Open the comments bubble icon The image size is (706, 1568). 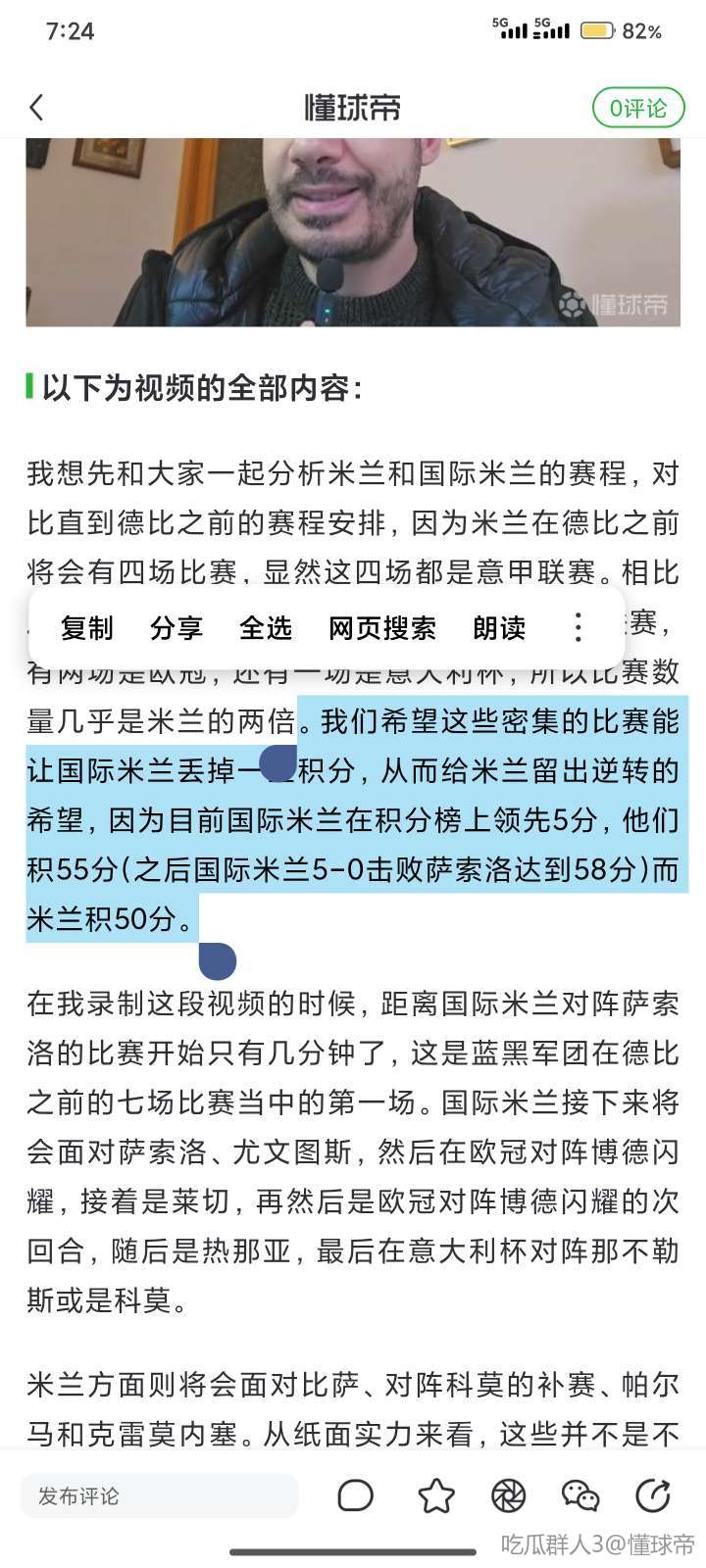click(x=355, y=1495)
